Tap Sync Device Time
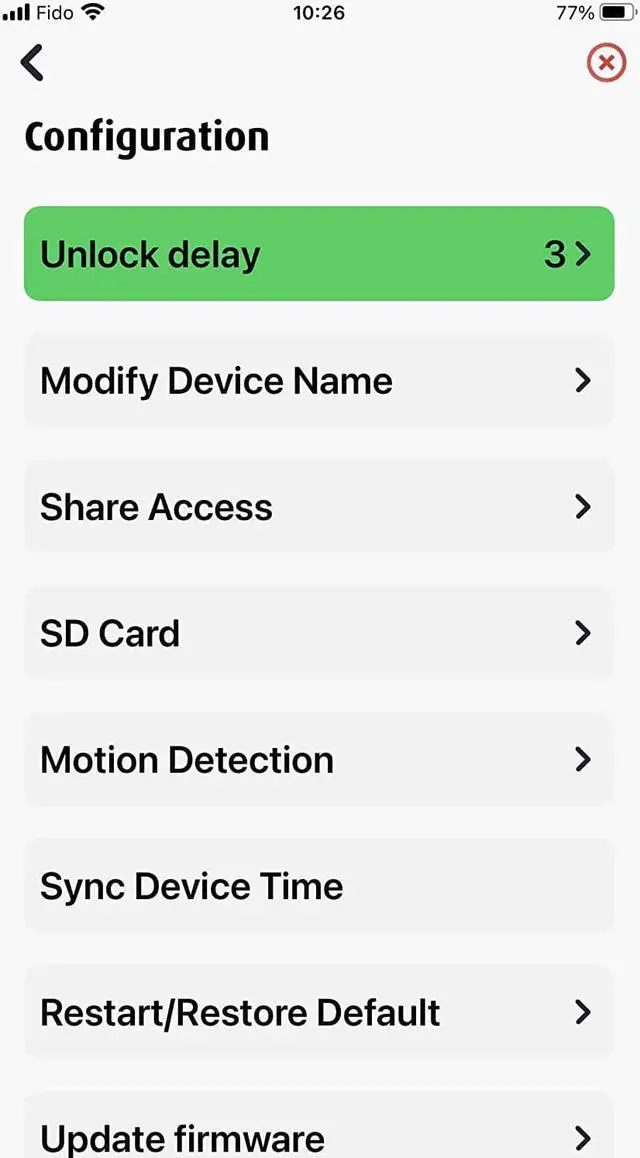The image size is (640, 1158). pos(319,886)
